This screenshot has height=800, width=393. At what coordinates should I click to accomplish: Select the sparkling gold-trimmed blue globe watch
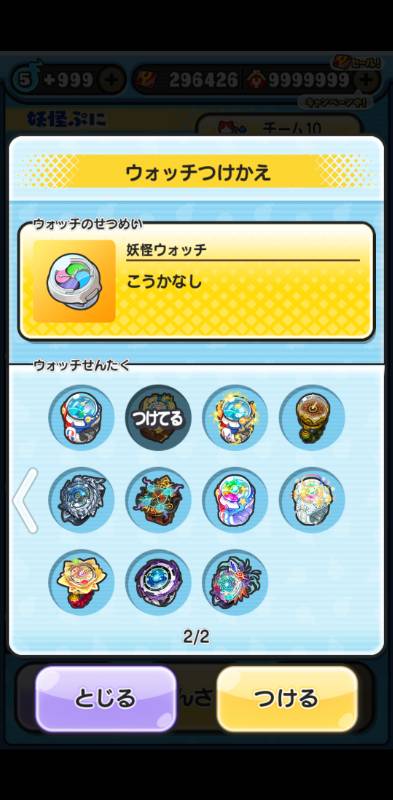click(x=235, y=418)
